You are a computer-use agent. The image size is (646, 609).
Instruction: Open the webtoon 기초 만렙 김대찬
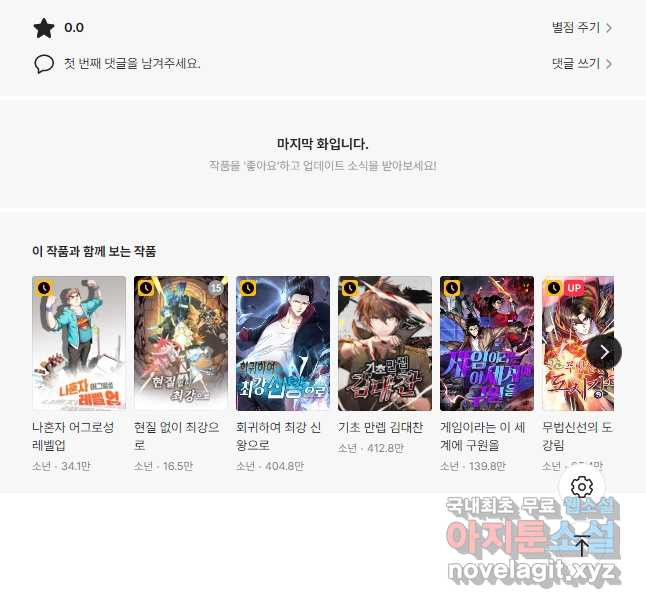pos(385,343)
